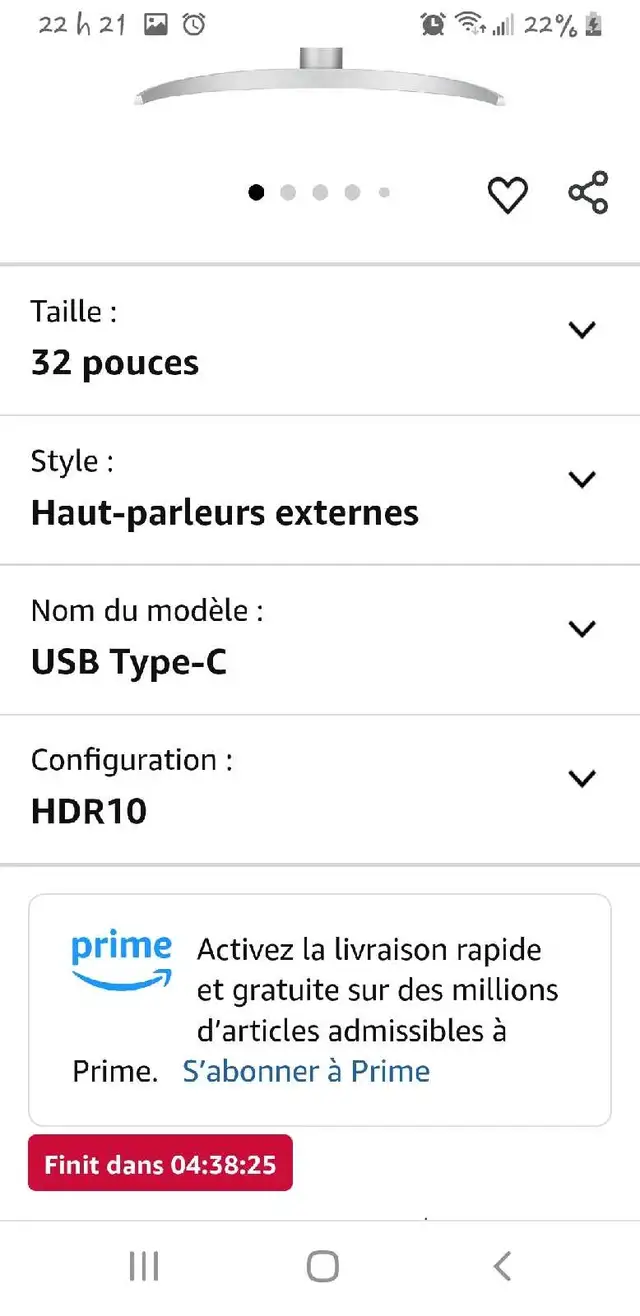The height and width of the screenshot is (1316, 640).
Task: Share this product listing
Action: pos(588,192)
